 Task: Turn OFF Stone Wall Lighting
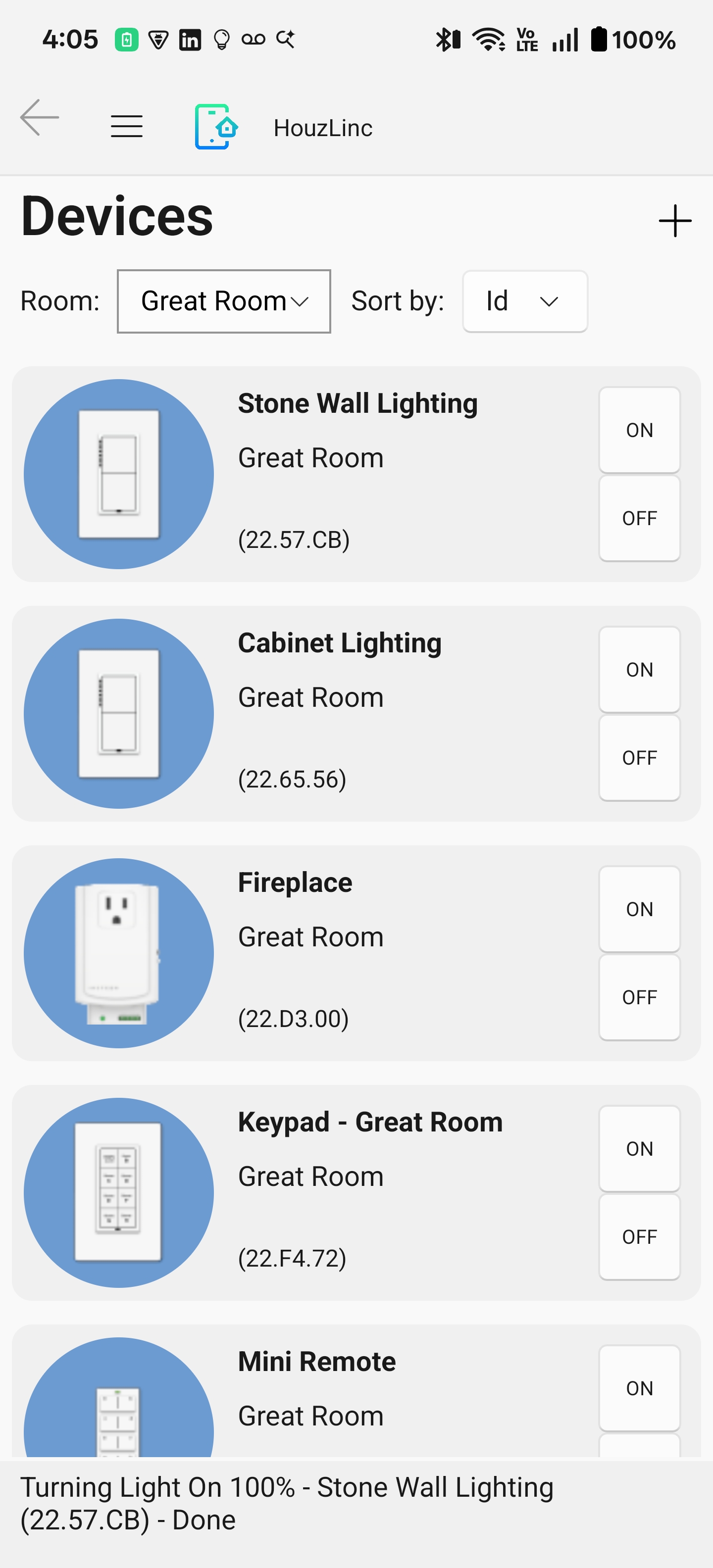(x=639, y=518)
